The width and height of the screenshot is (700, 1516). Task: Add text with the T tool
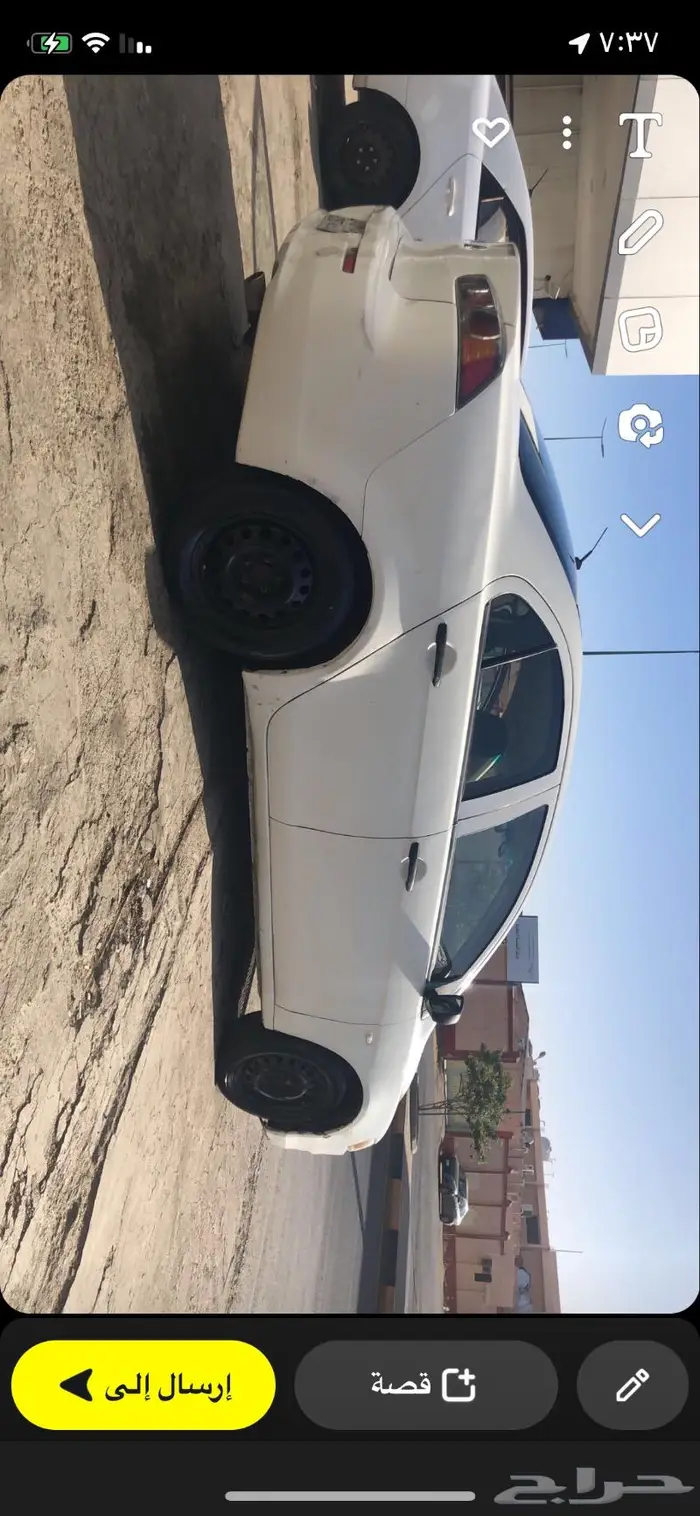(x=640, y=134)
